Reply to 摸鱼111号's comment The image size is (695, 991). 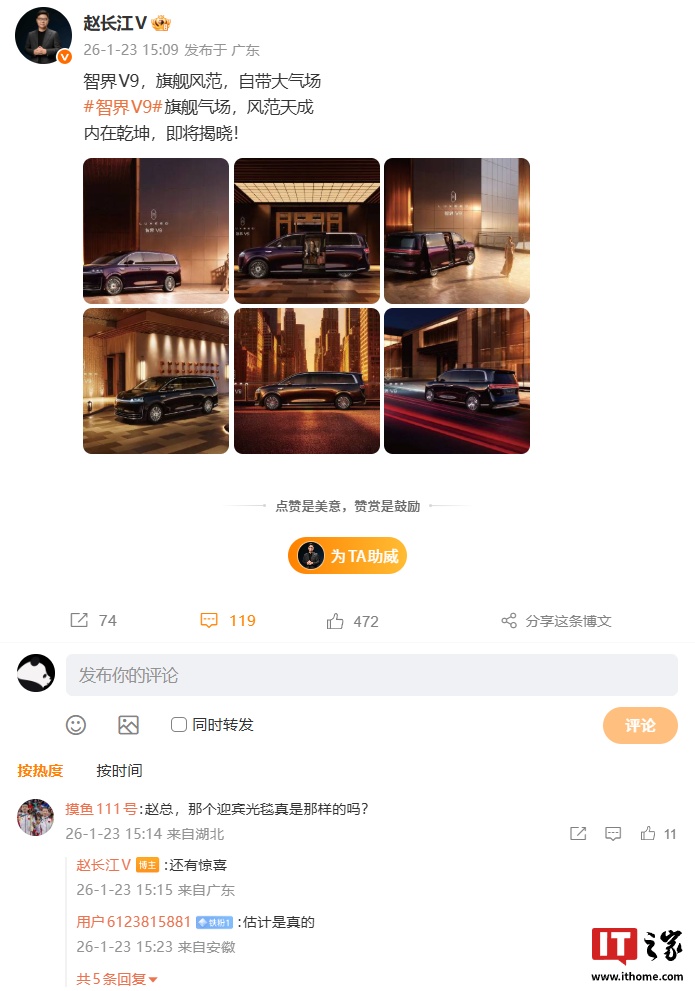[x=613, y=834]
